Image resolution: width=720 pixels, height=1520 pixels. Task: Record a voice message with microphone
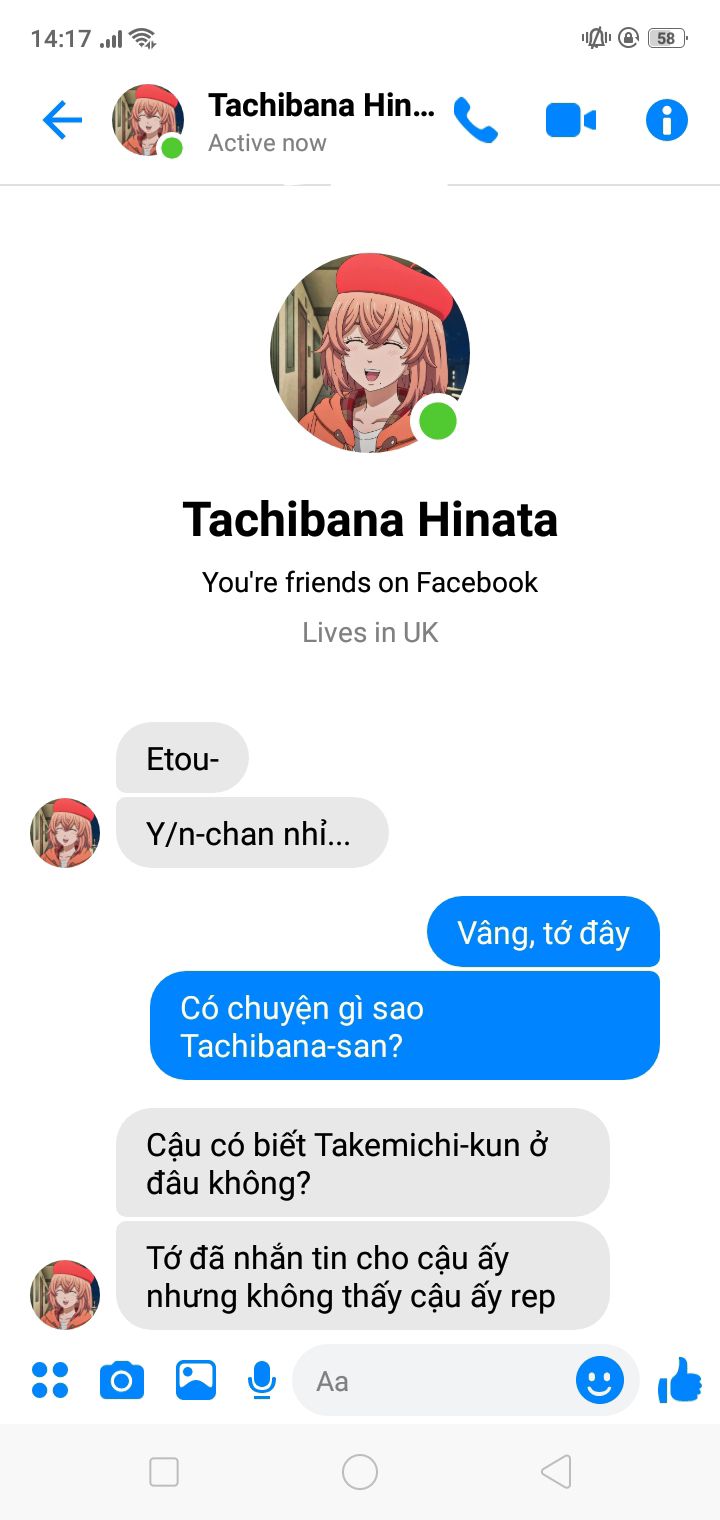(x=262, y=1380)
